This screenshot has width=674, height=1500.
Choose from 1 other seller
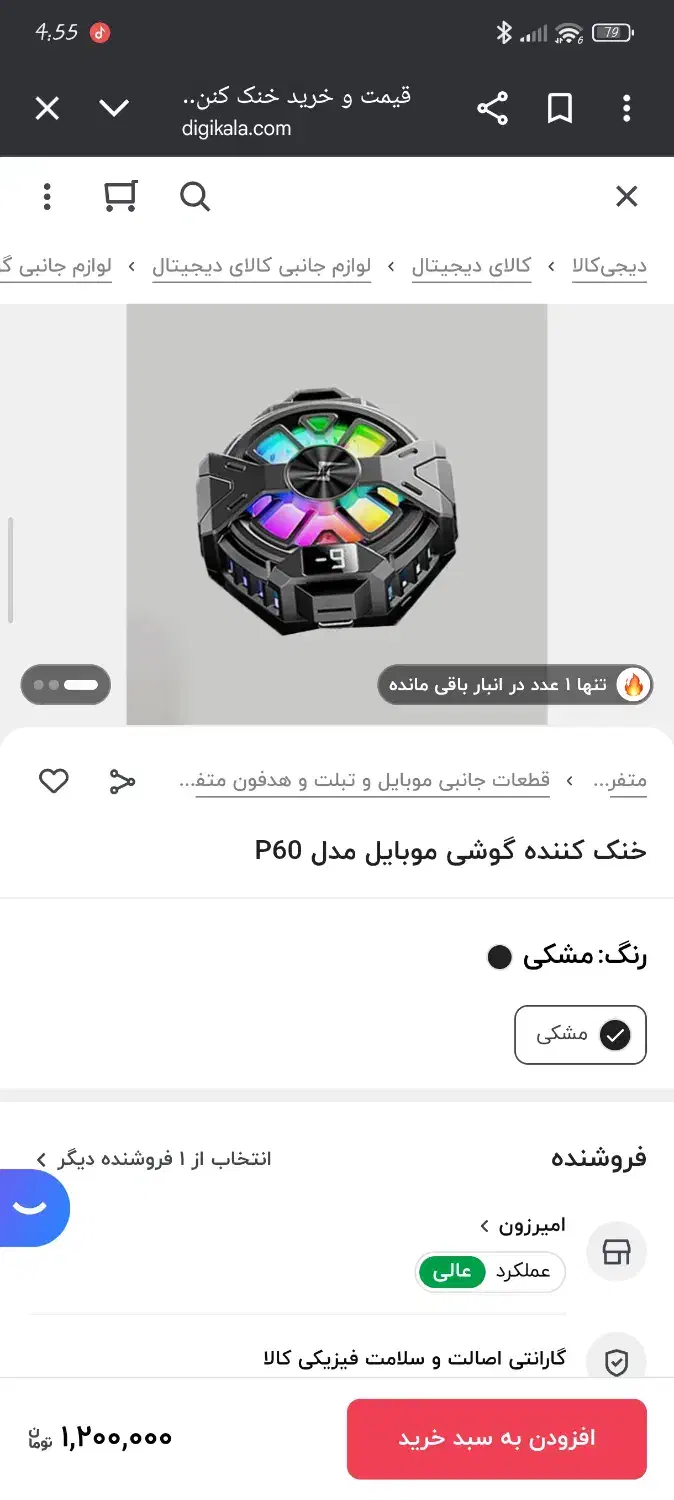coord(153,1159)
